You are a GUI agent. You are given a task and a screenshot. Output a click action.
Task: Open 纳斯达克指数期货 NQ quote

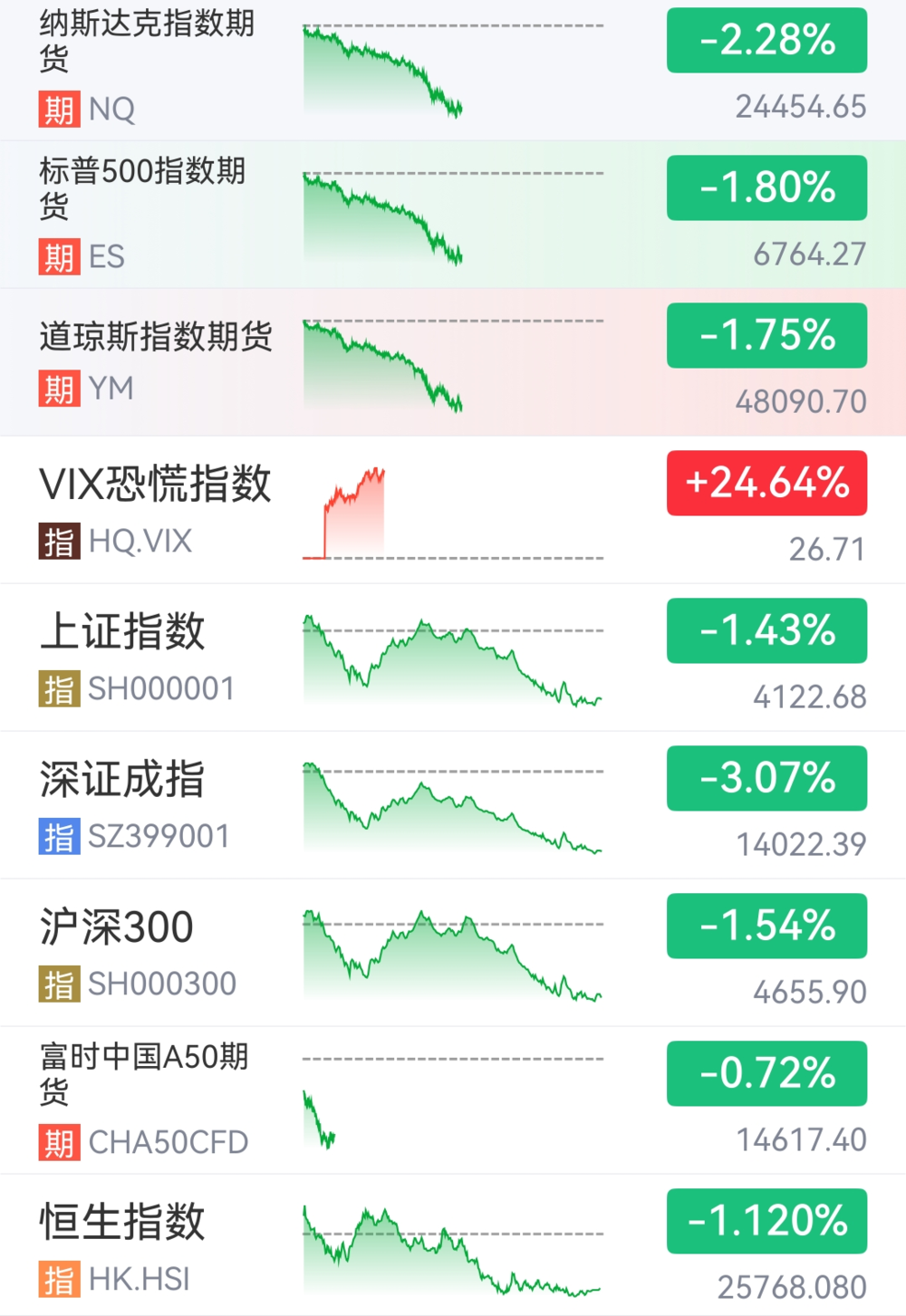147,41
